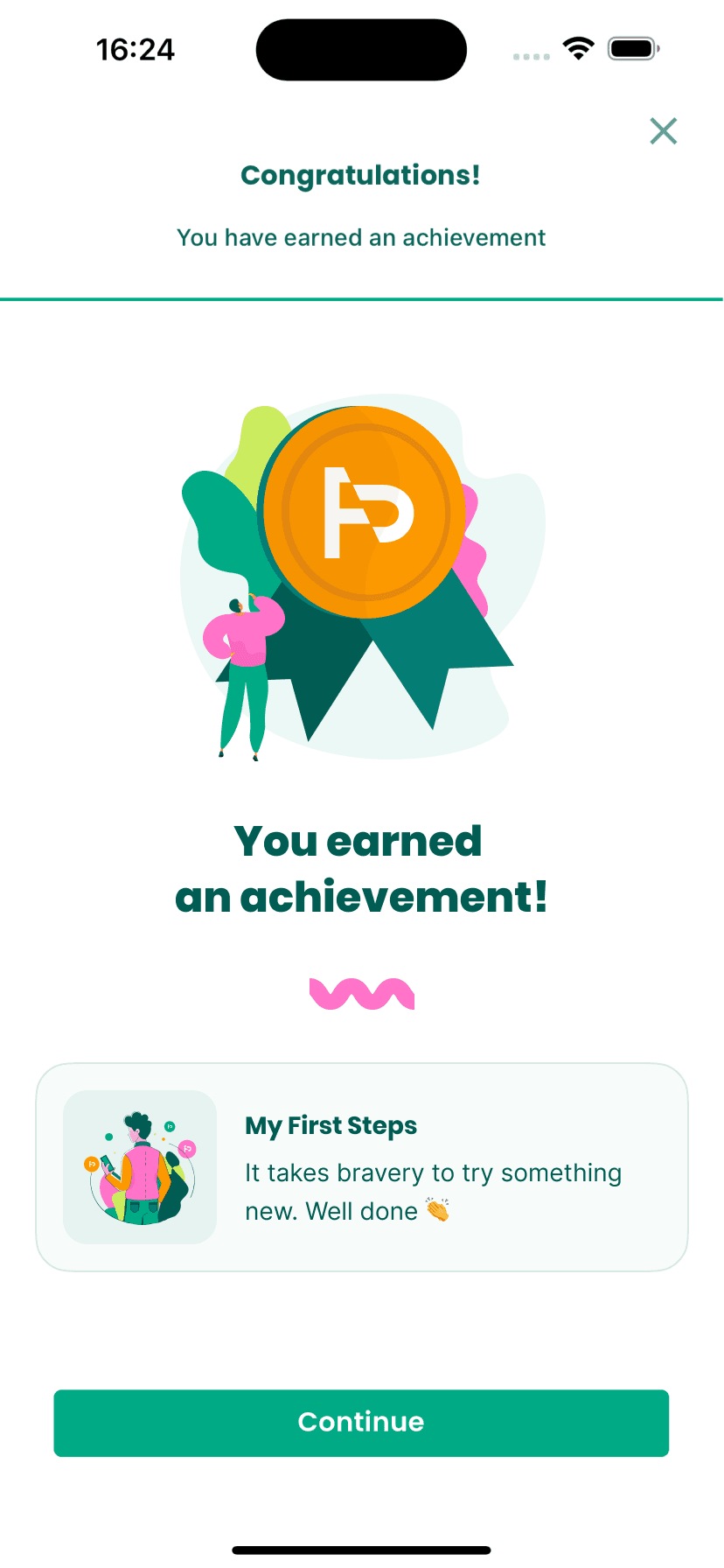Click the achievement earned subtitle text
Screen dimensions: 724x1568
[x=361, y=237]
